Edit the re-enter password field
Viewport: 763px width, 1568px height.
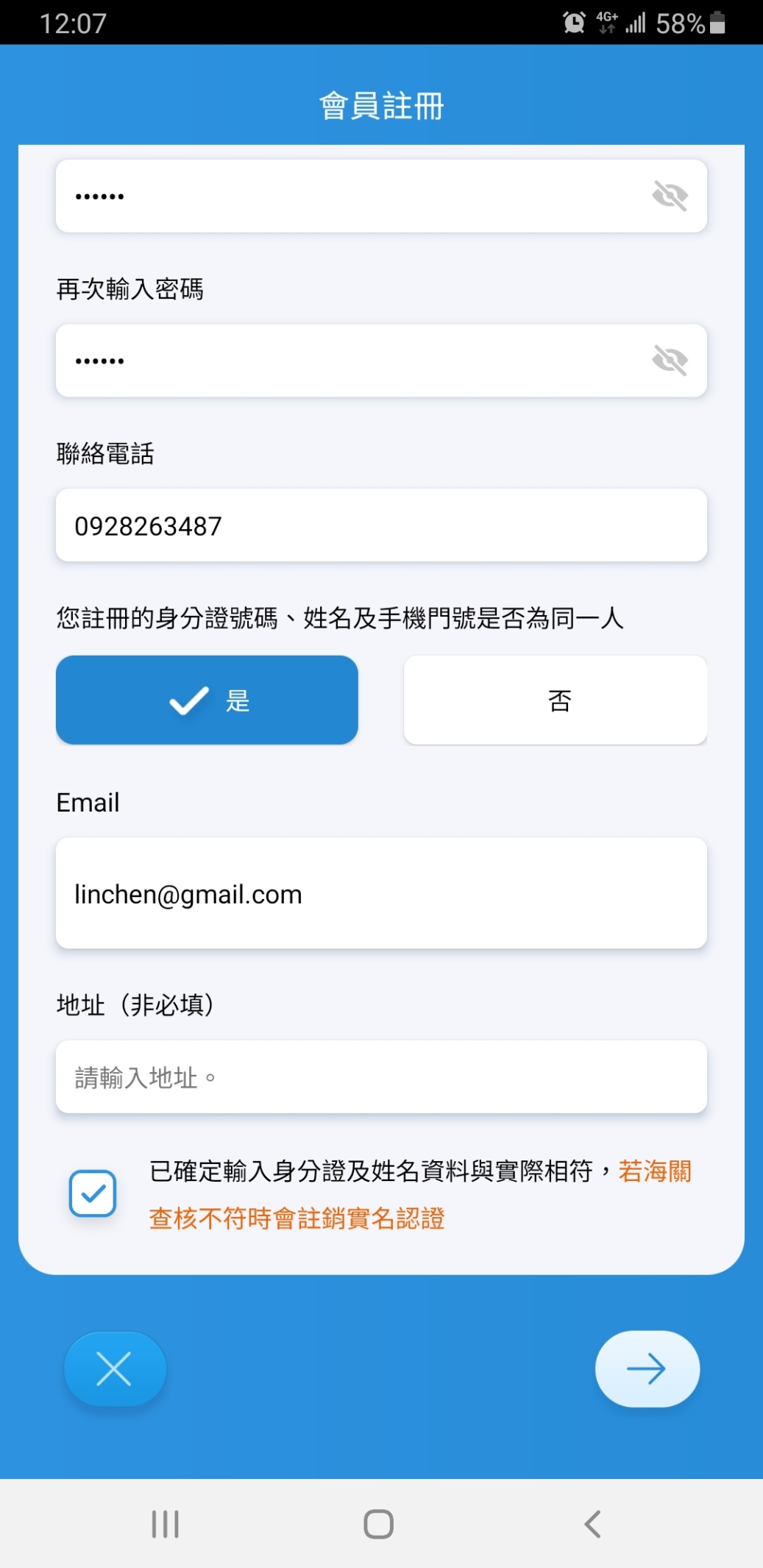pyautogui.click(x=353, y=361)
